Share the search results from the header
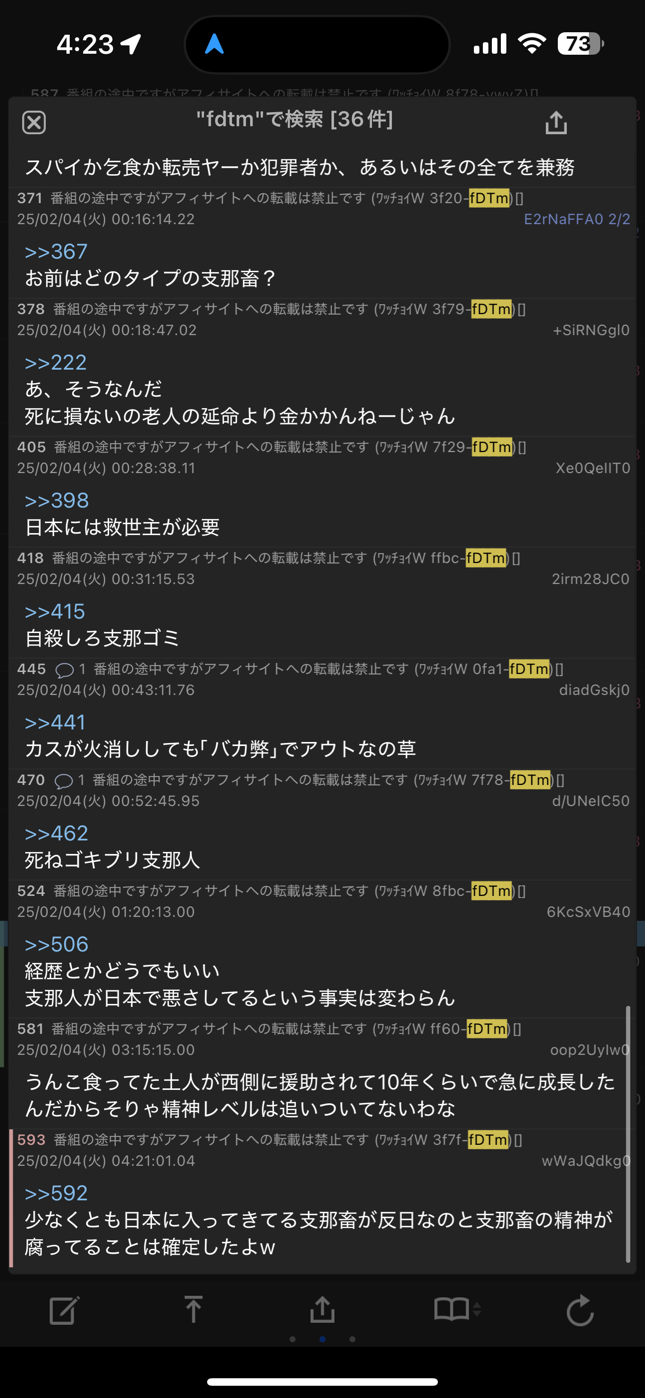Image resolution: width=645 pixels, height=1398 pixels. [x=556, y=122]
